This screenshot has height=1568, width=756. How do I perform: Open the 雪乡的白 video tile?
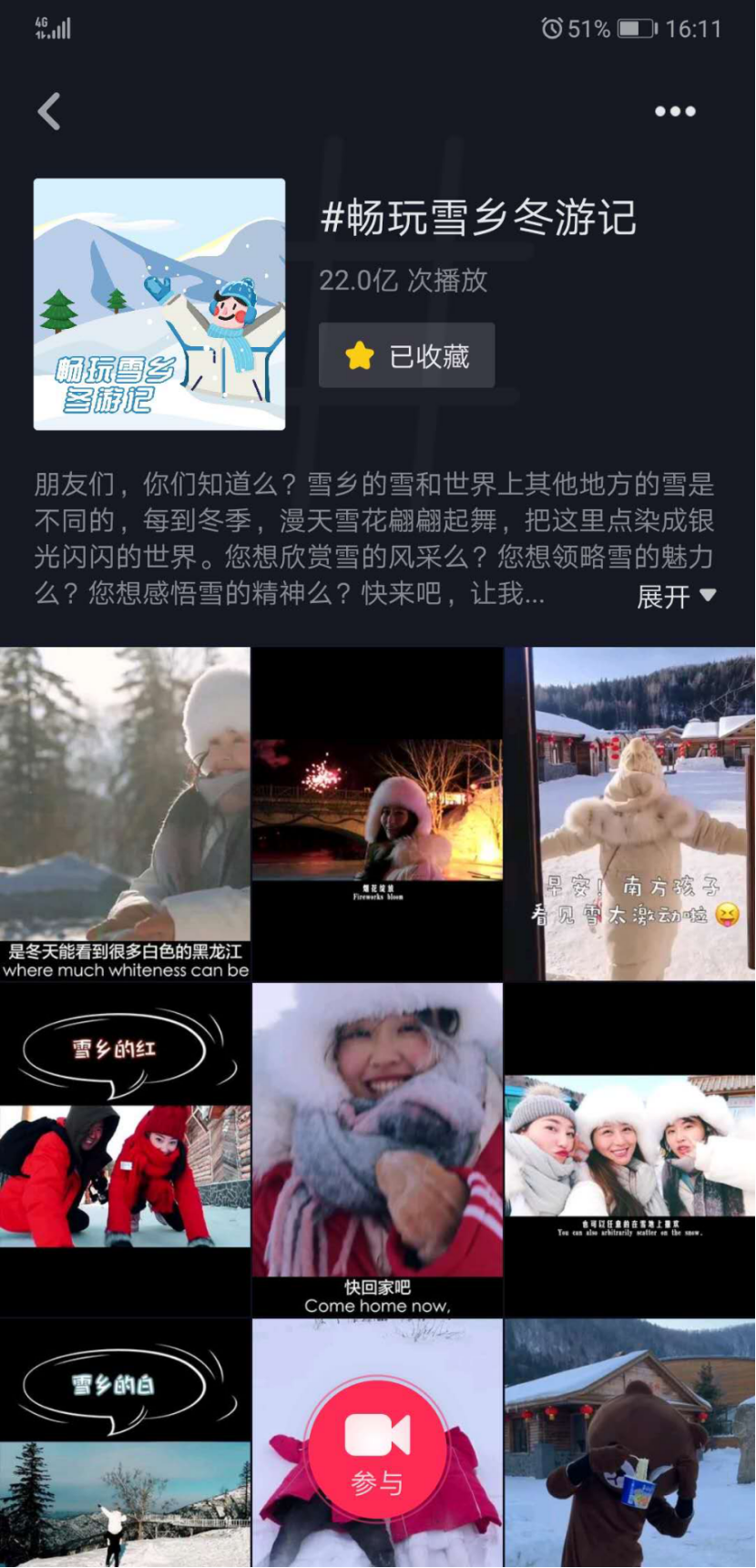tap(125, 1444)
